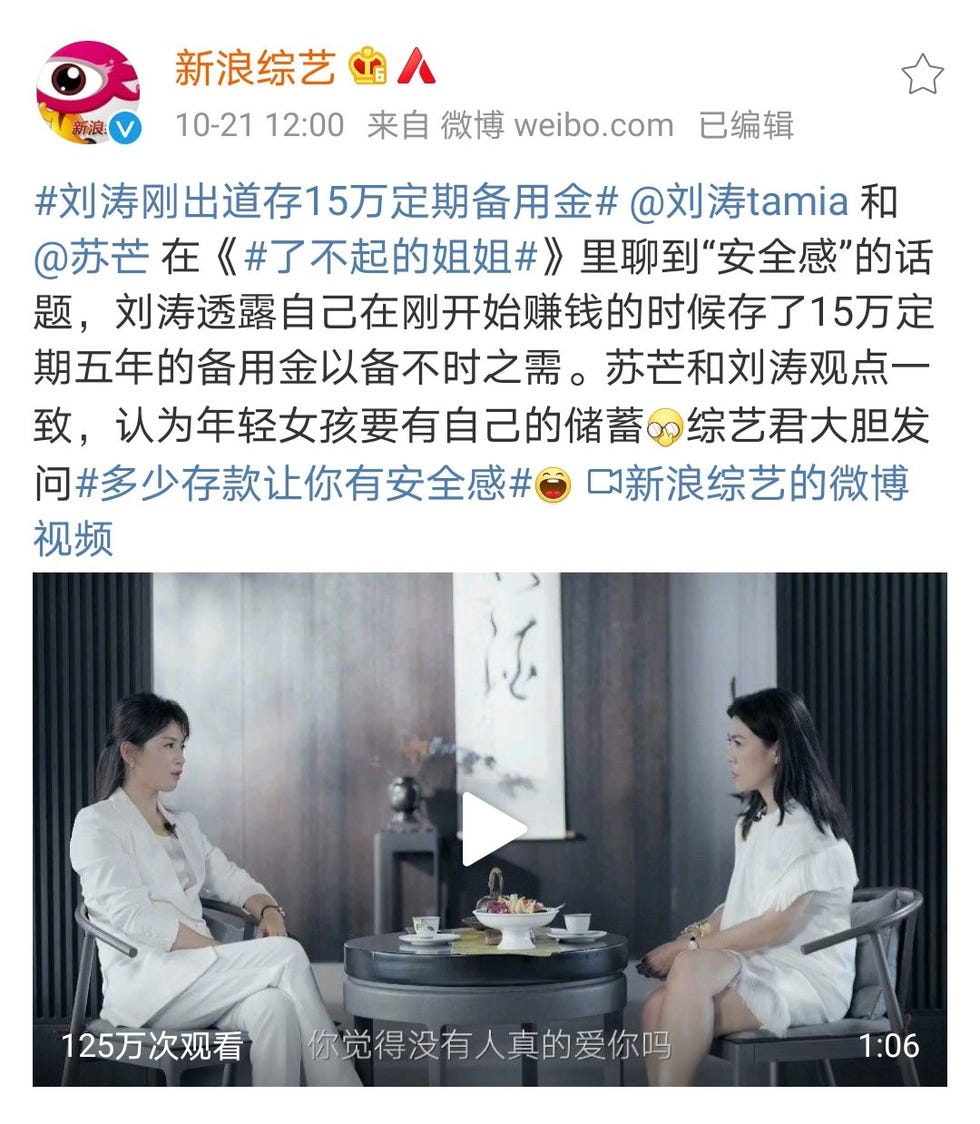Open @苏芒's profile mention
The height and width of the screenshot is (1124, 980).
pyautogui.click(x=92, y=258)
